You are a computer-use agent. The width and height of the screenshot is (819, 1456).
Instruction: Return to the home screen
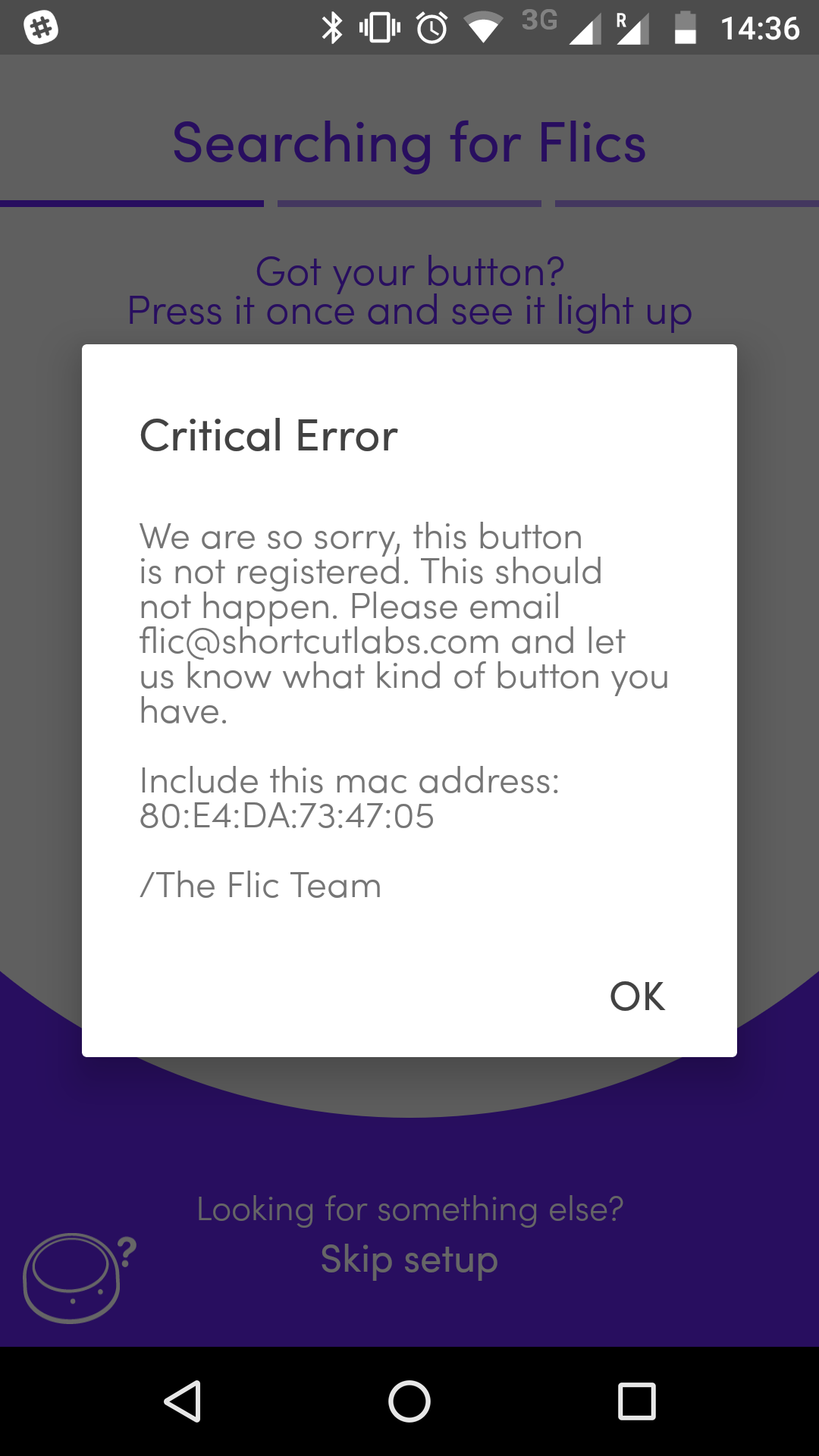[x=409, y=1401]
